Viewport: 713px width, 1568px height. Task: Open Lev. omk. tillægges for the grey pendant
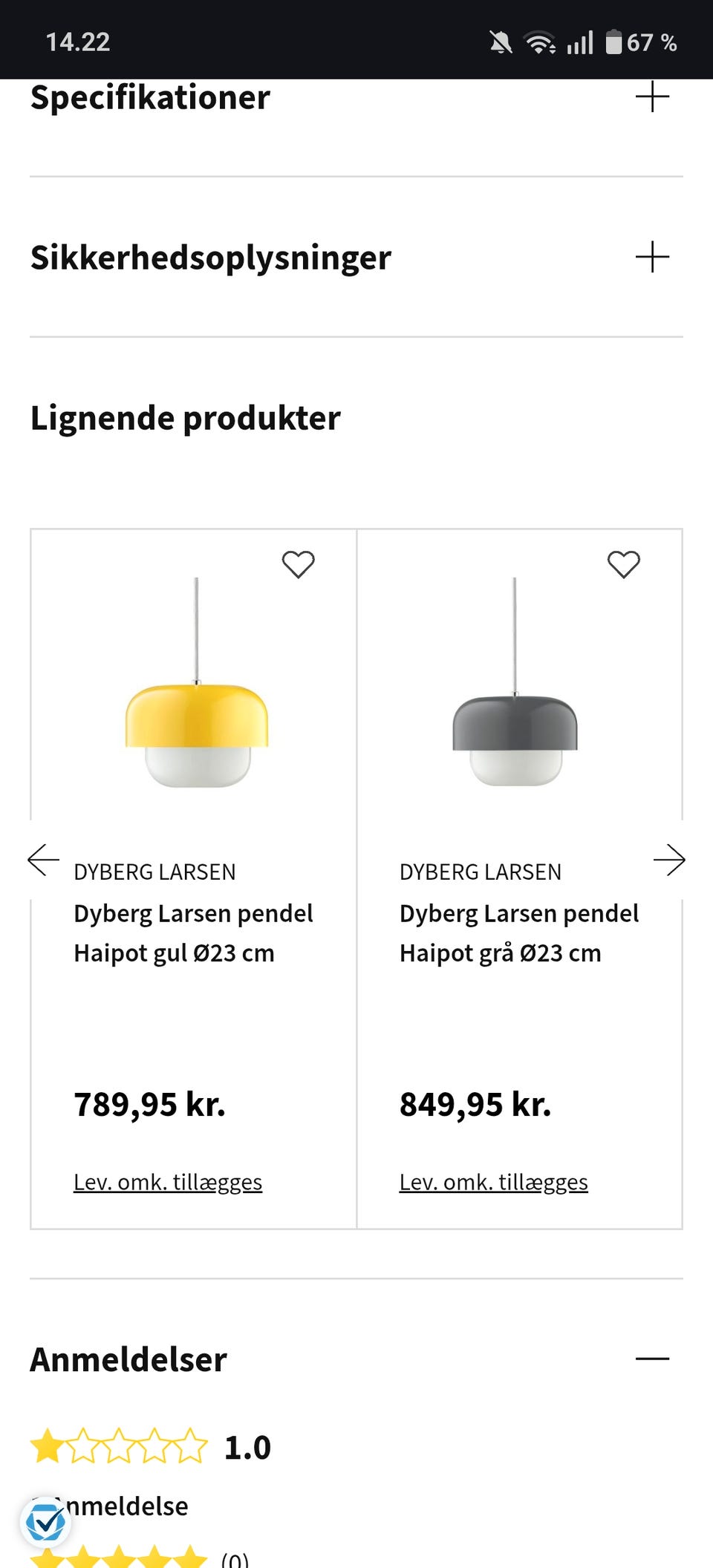coord(493,1181)
